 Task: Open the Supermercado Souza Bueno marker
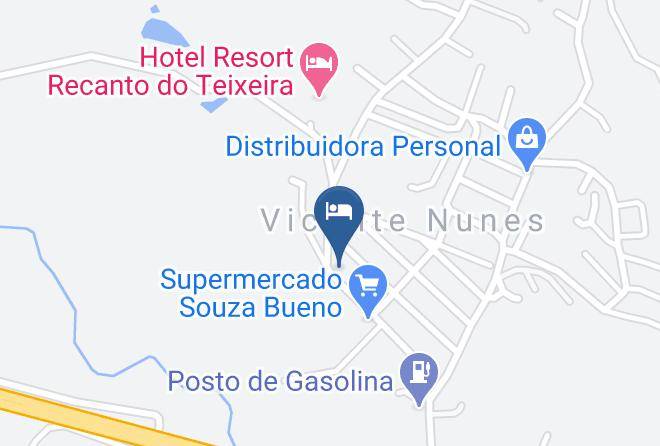368,291
